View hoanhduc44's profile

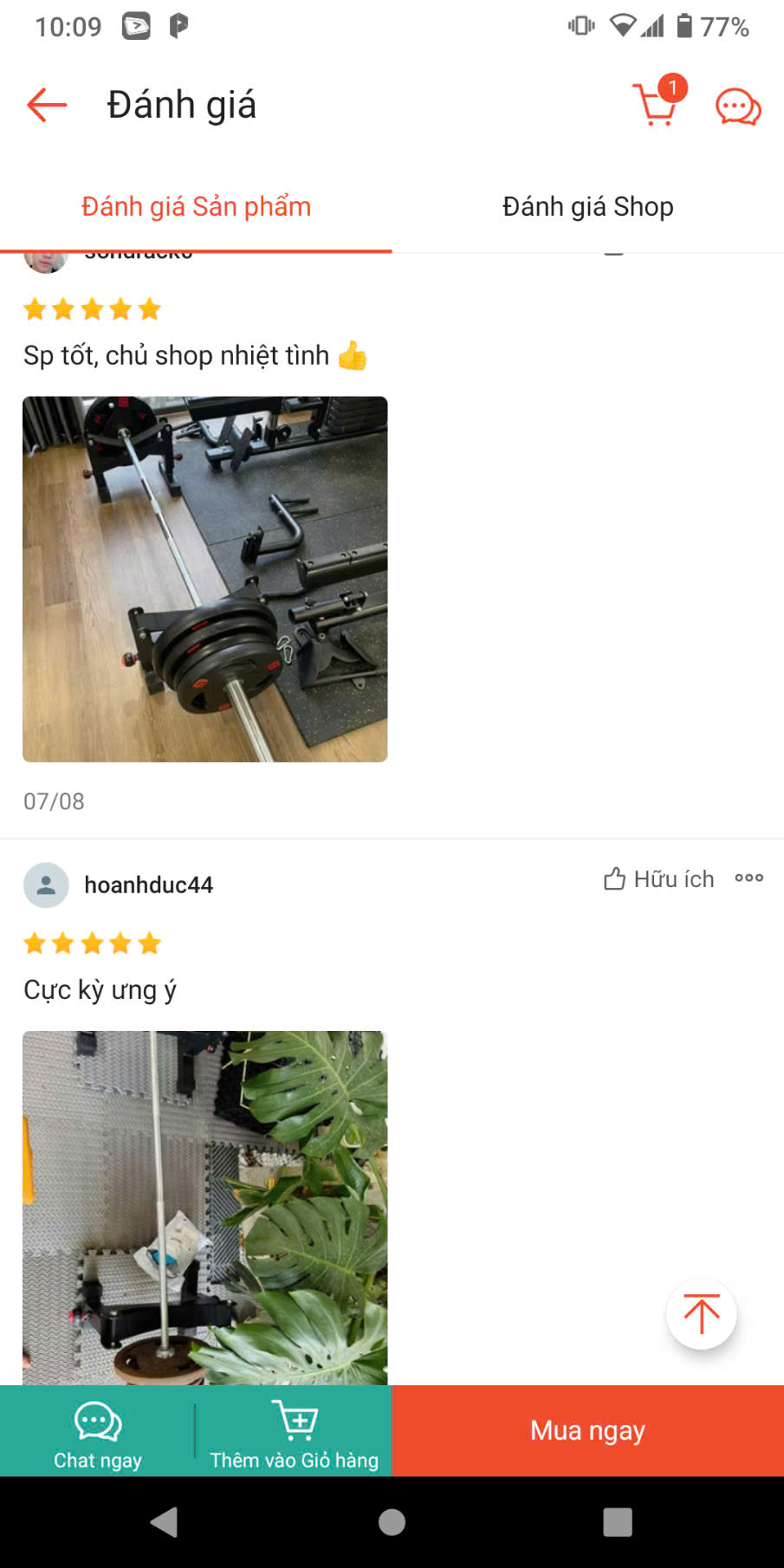click(148, 884)
